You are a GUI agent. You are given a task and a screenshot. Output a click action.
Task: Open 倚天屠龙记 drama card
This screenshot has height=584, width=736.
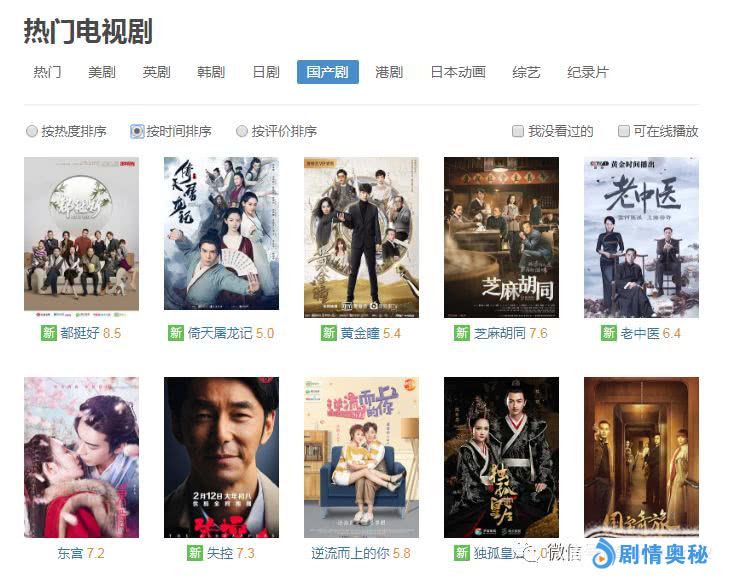point(221,236)
